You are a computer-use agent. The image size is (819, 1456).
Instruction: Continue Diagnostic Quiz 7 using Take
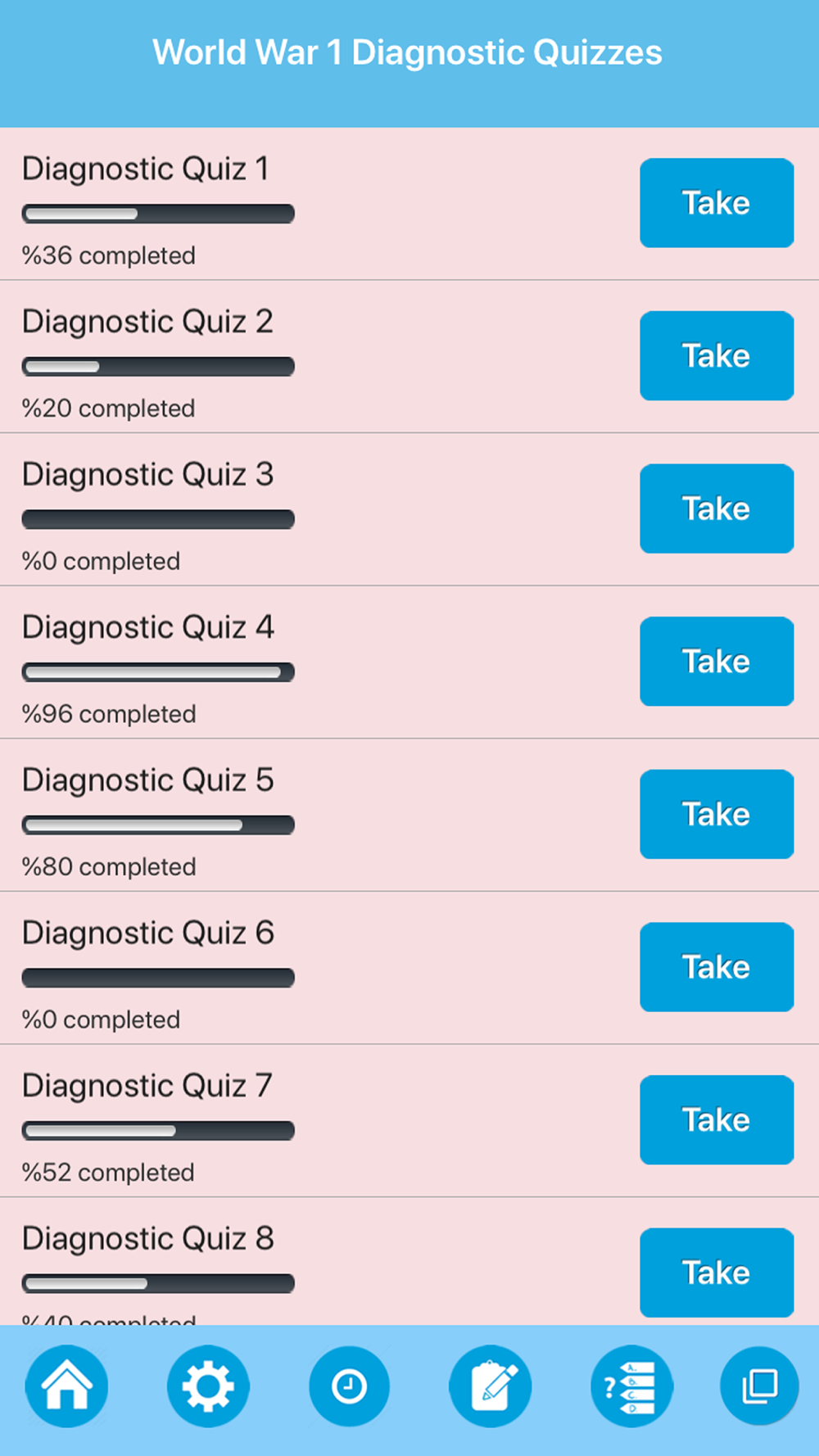[x=717, y=1120]
